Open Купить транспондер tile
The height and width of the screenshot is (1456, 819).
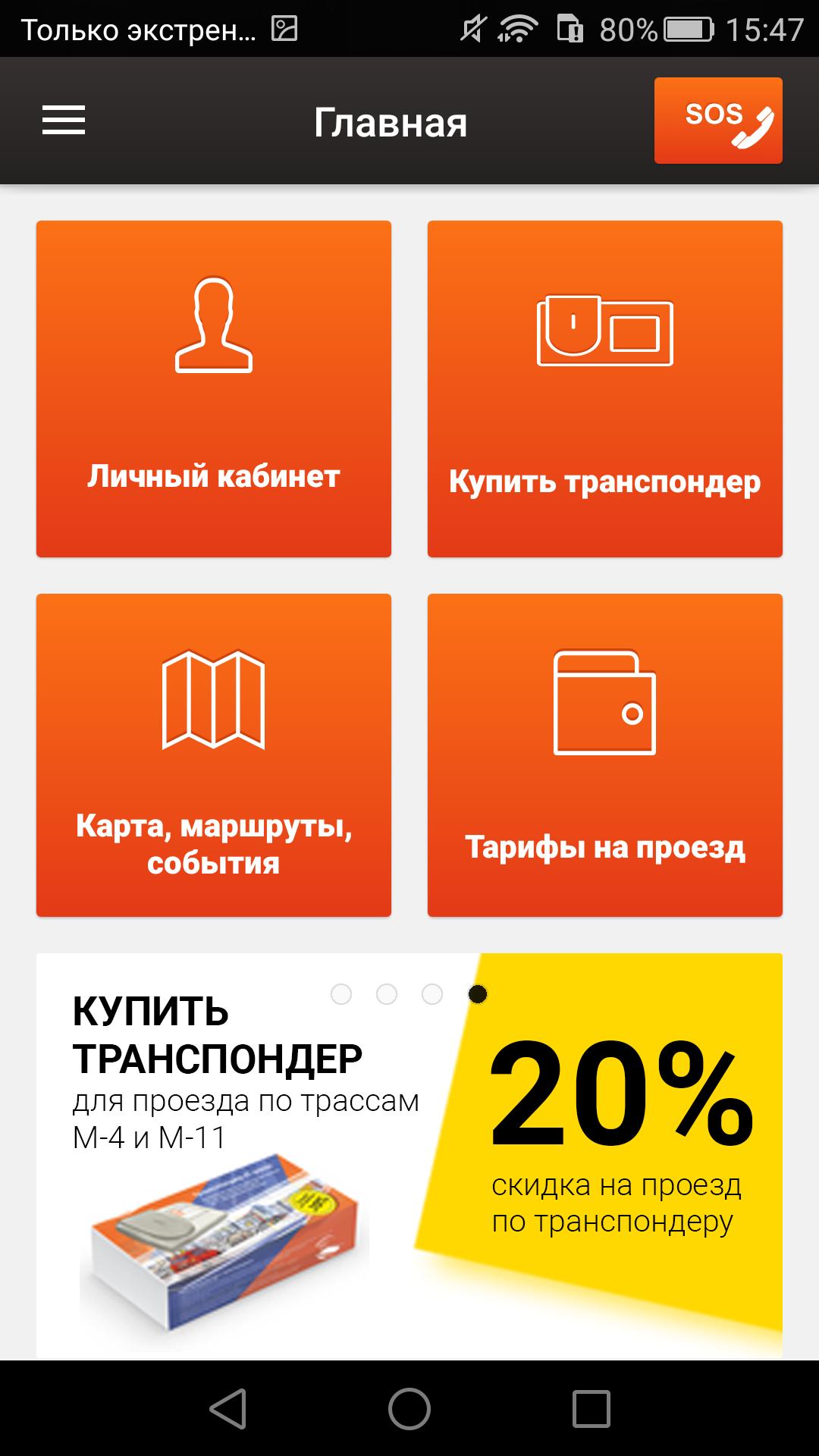tap(604, 388)
